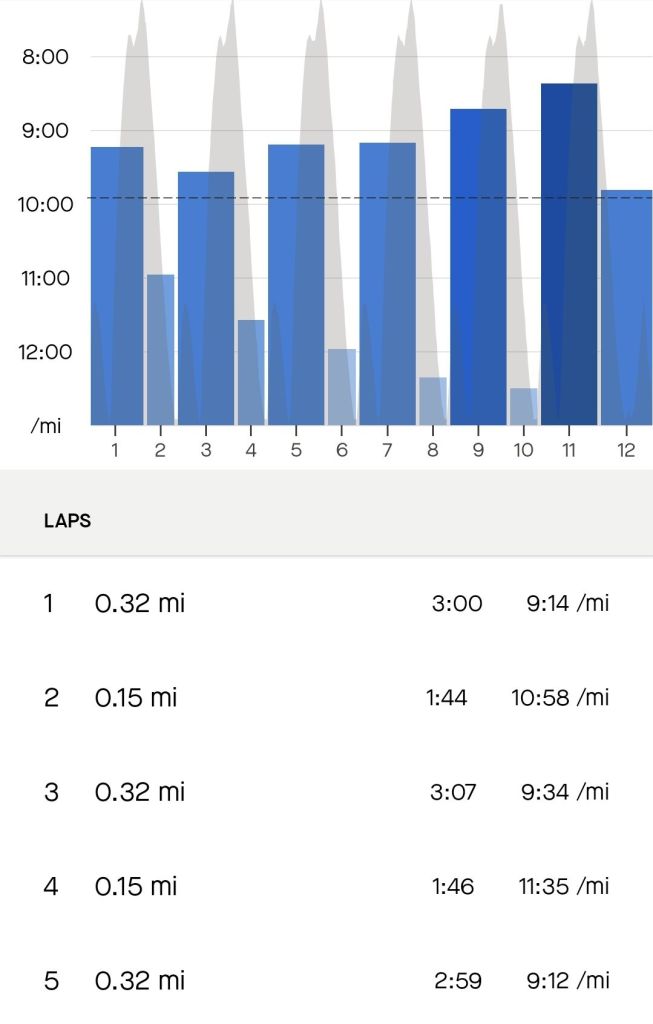653x1024 pixels.
Task: Select lap 2 bar in the pace chart
Action: click(160, 350)
